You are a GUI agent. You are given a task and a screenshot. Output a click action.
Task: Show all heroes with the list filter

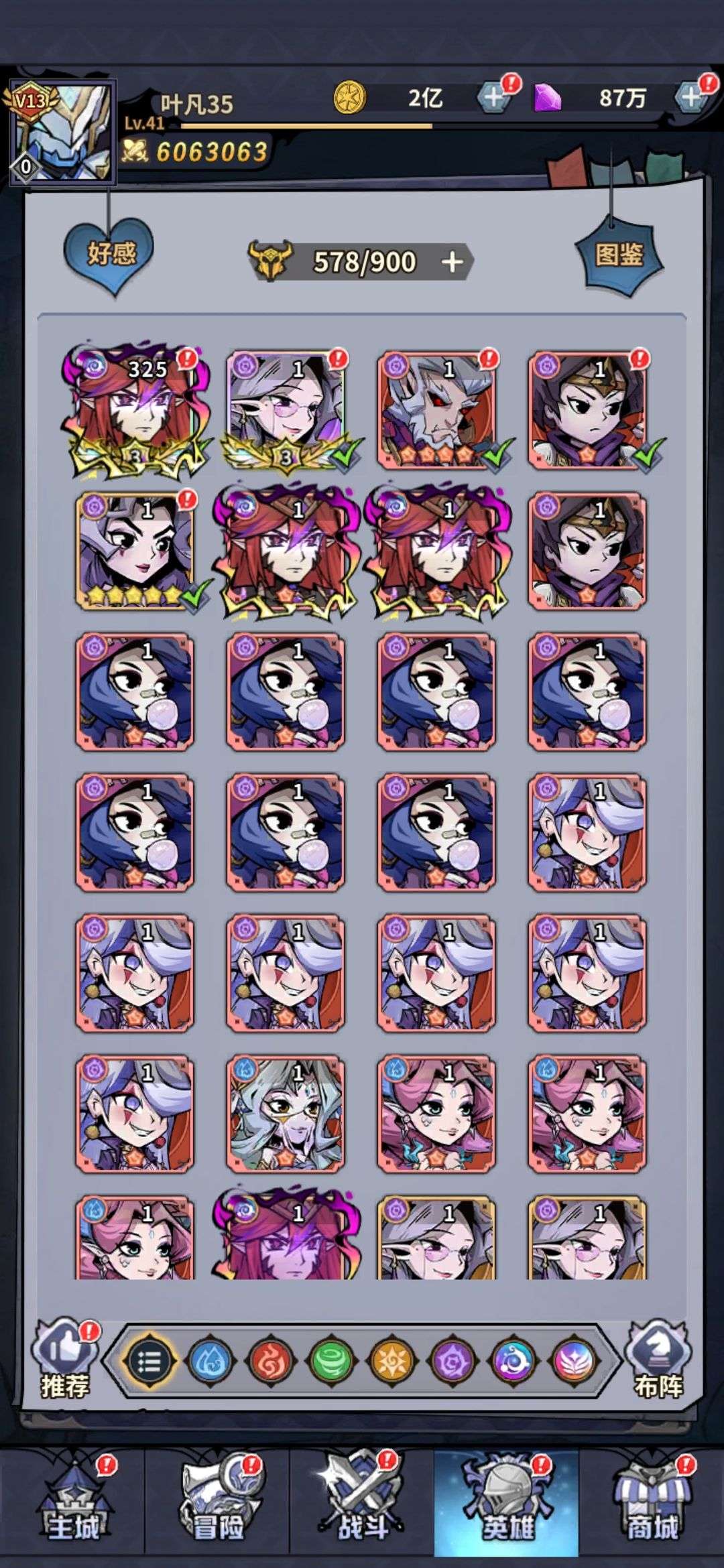pyautogui.click(x=149, y=1362)
